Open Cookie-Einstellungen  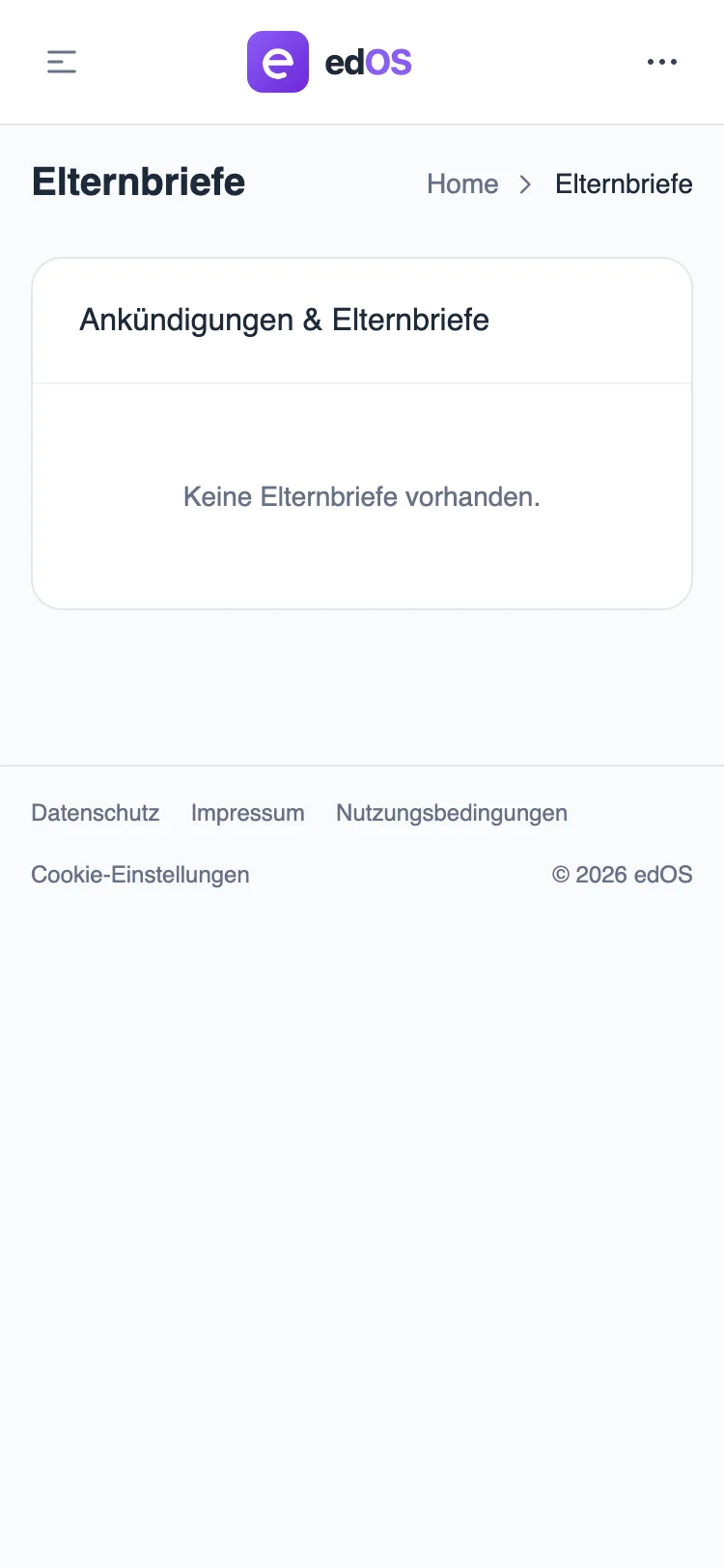pyautogui.click(x=140, y=874)
